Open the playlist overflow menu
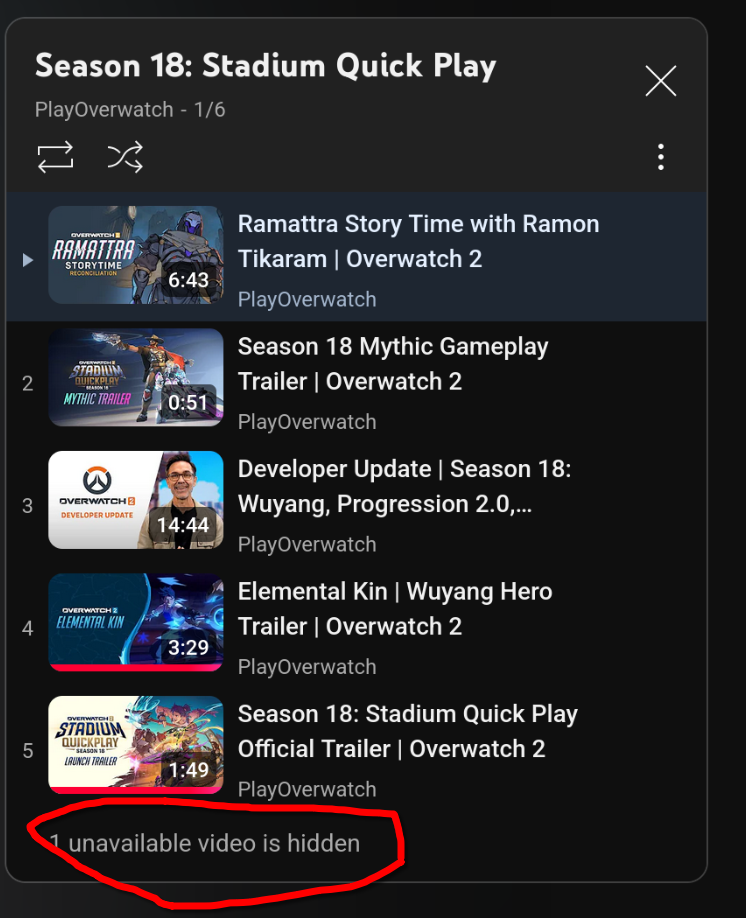 [661, 157]
